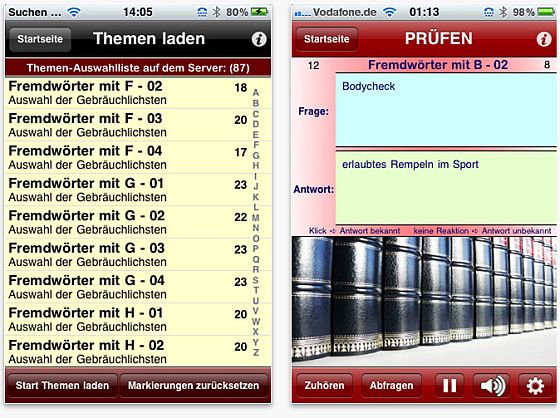Select Fremdwörter mit F - 02
Screen dimensions: 560x418
(x=128, y=93)
